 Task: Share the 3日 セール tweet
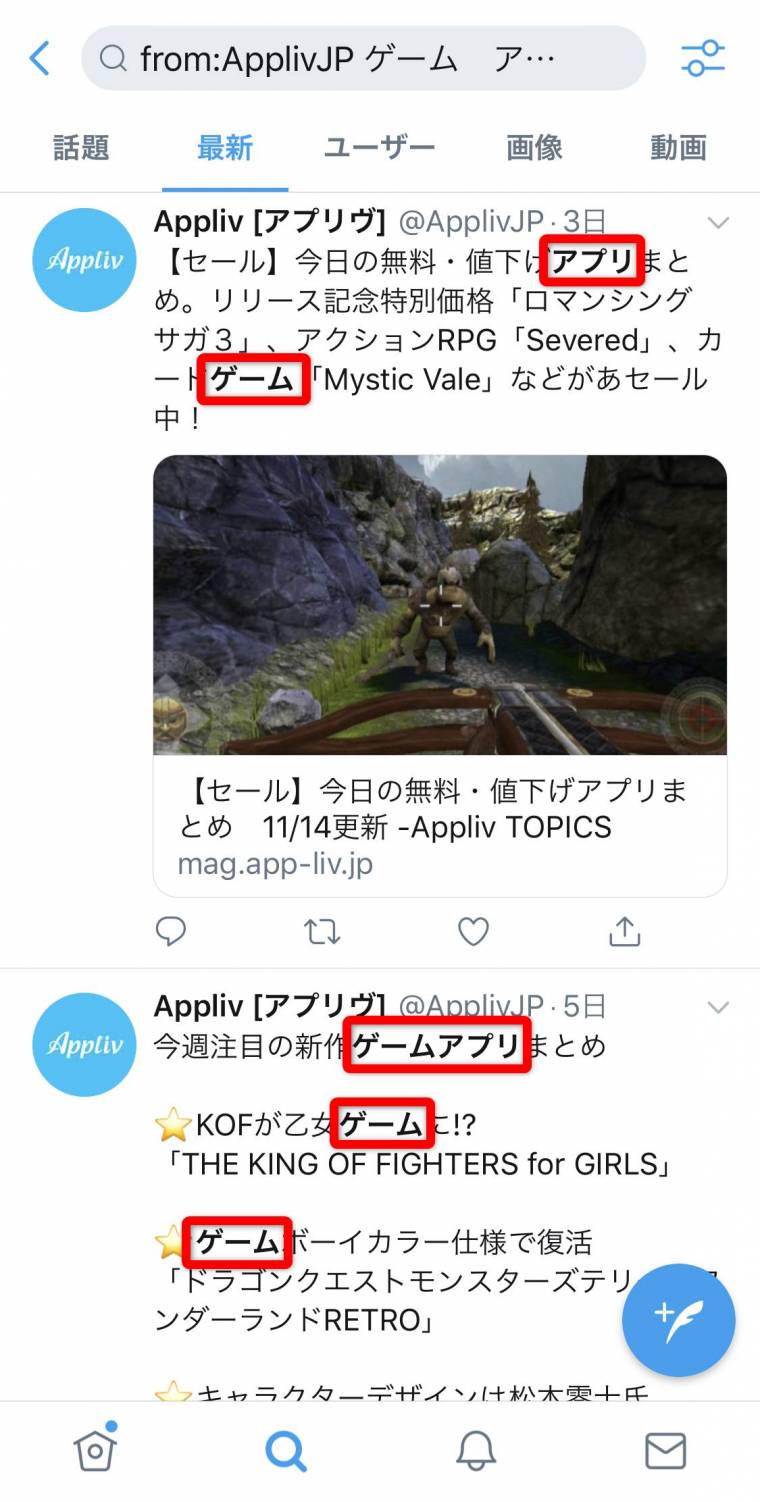(624, 932)
